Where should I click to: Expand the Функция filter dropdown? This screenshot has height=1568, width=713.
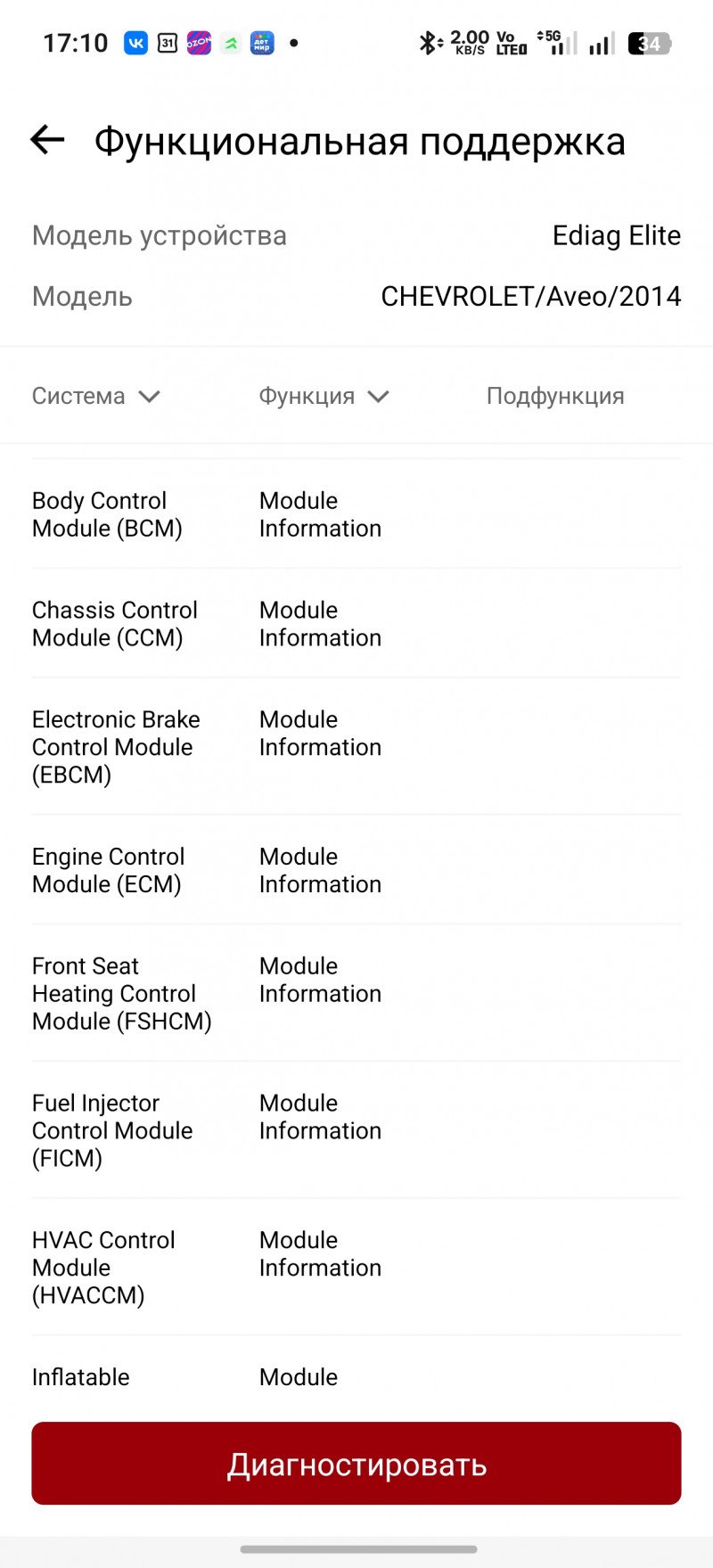point(324,396)
